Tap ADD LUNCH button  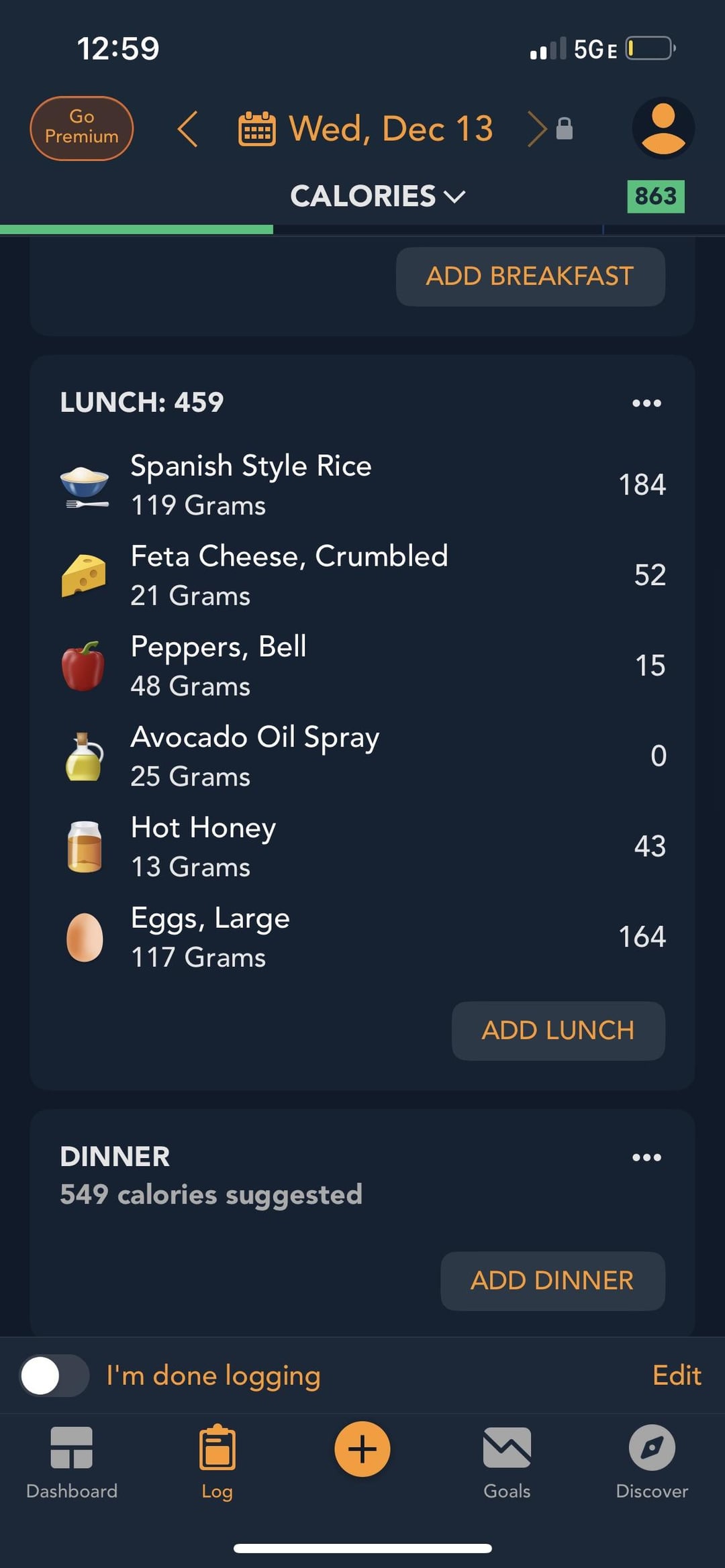559,1031
